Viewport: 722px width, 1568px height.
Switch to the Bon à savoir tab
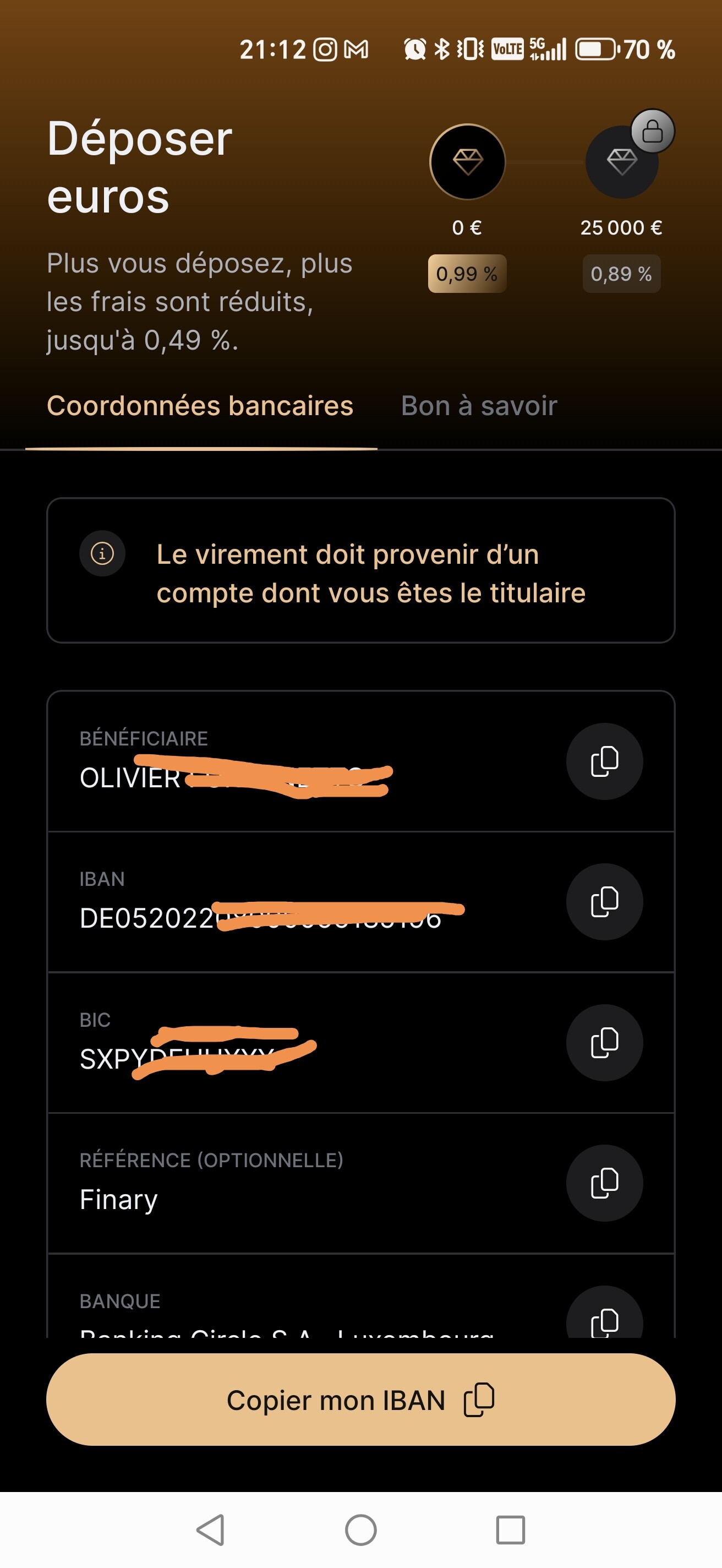[x=479, y=406]
